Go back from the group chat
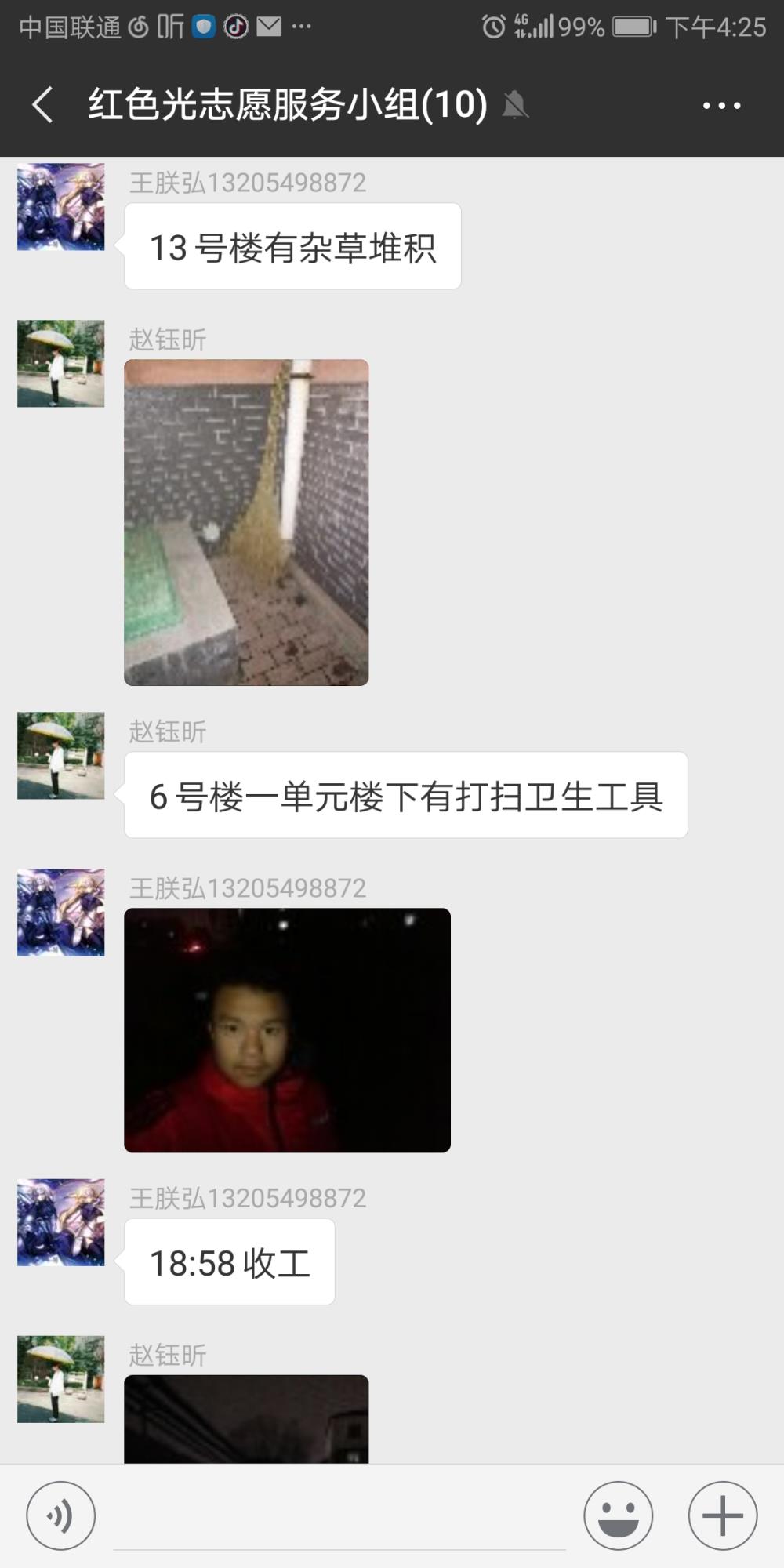The width and height of the screenshot is (784, 1568). pyautogui.click(x=43, y=104)
